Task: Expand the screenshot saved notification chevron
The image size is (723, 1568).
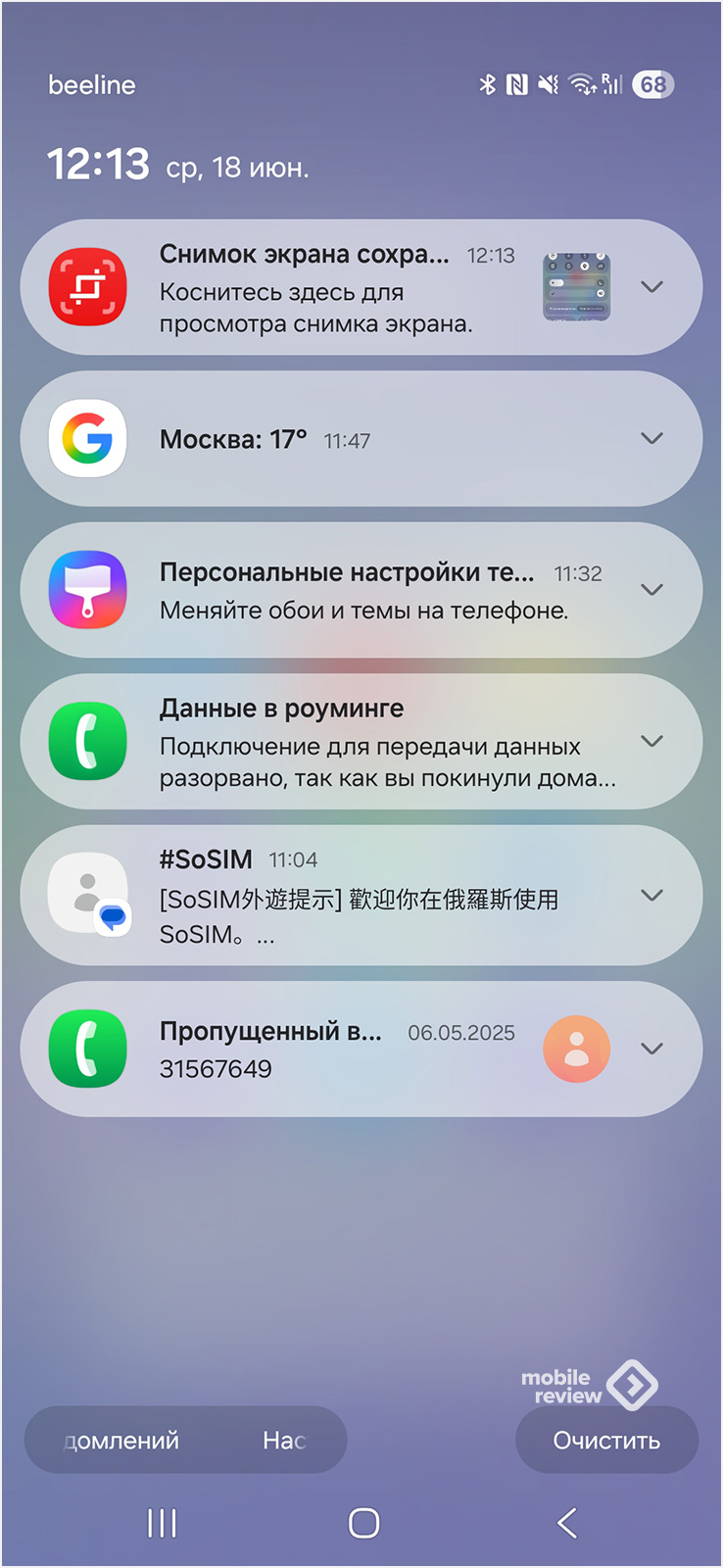Action: [651, 287]
